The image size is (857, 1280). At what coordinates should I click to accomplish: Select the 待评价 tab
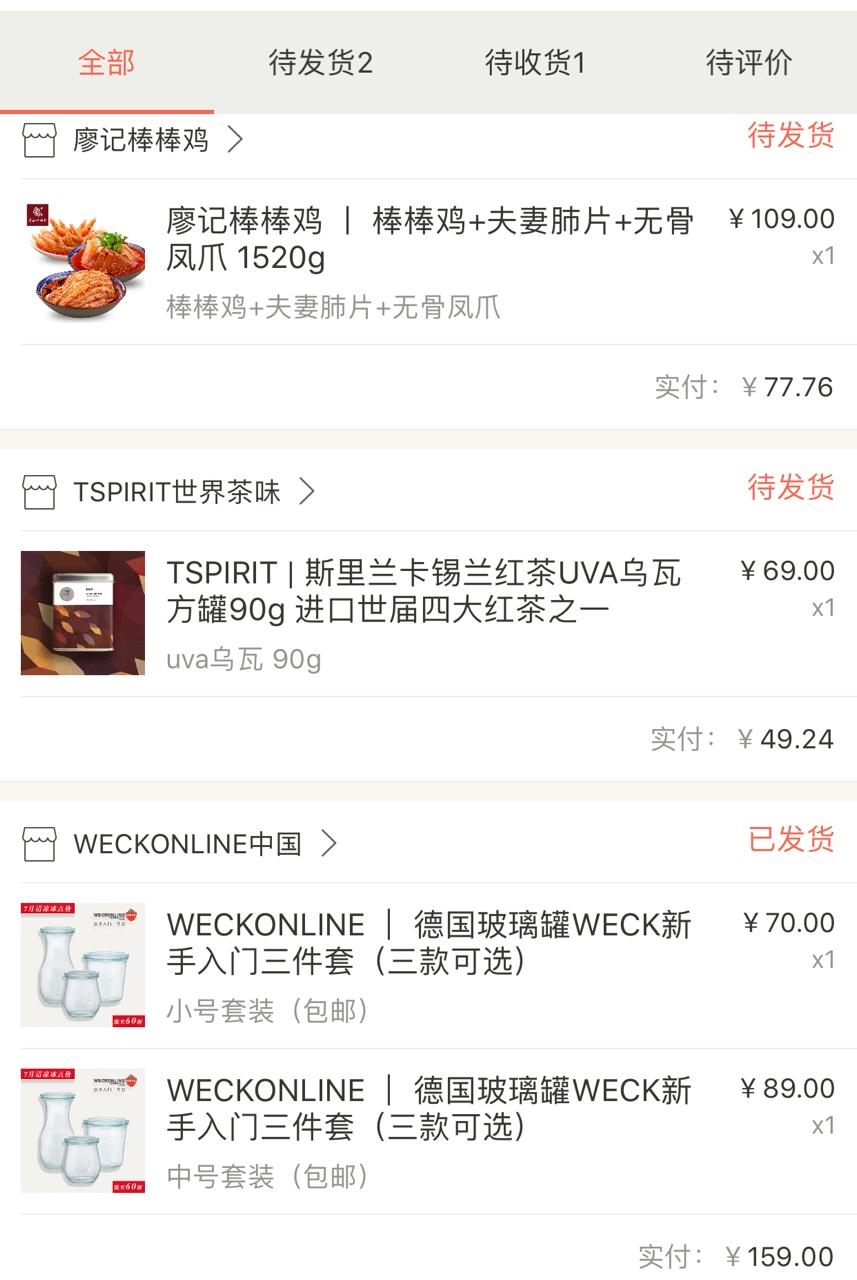(x=748, y=63)
